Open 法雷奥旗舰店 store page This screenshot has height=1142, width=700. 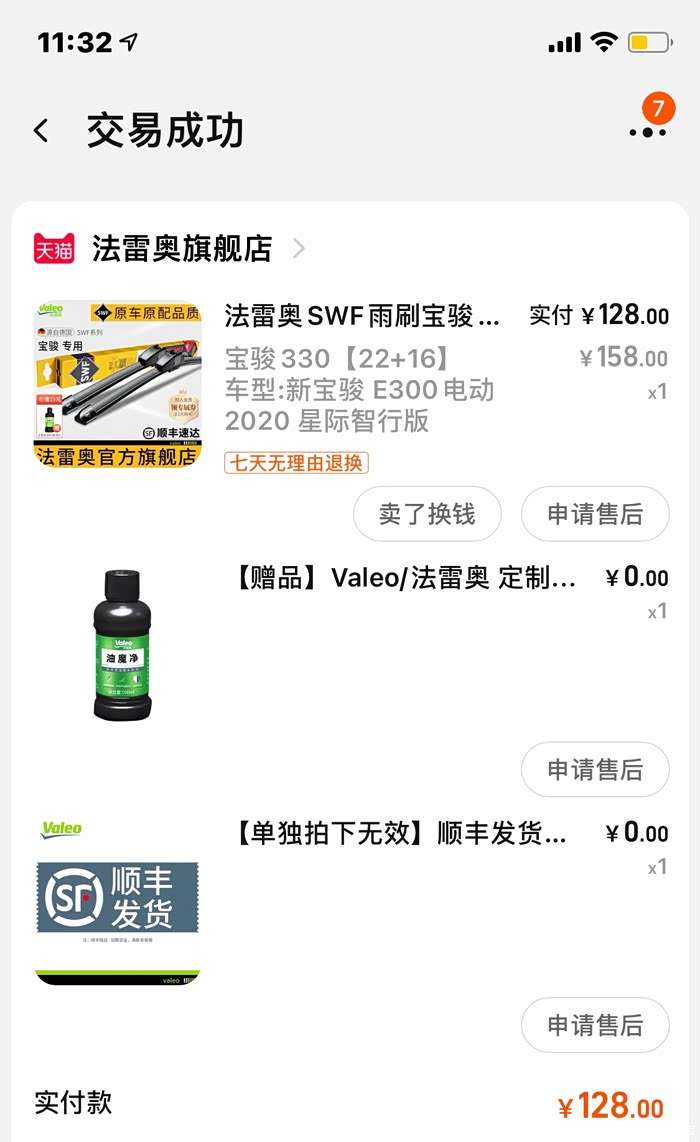[182, 248]
